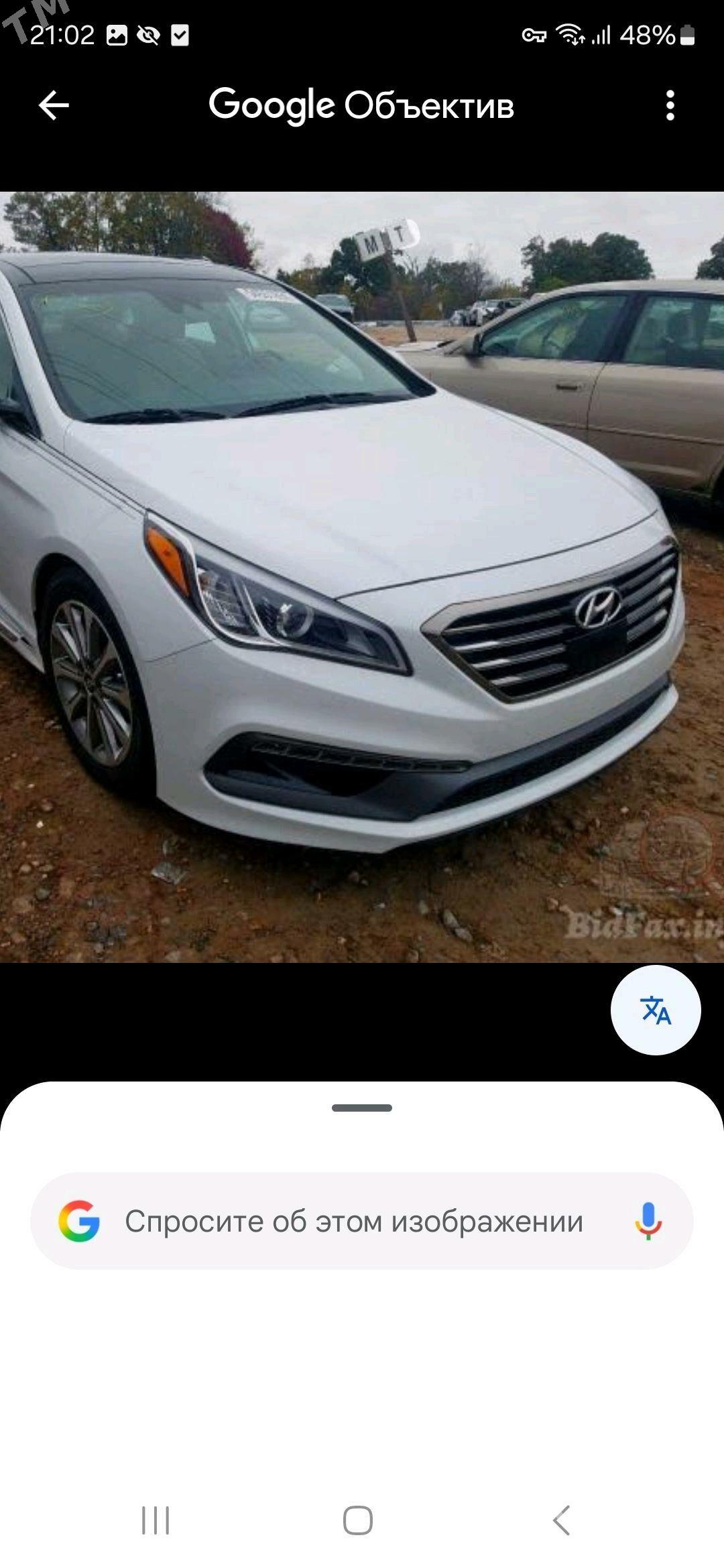The width and height of the screenshot is (724, 1568).
Task: Tap the system back button
Action: tap(562, 1520)
